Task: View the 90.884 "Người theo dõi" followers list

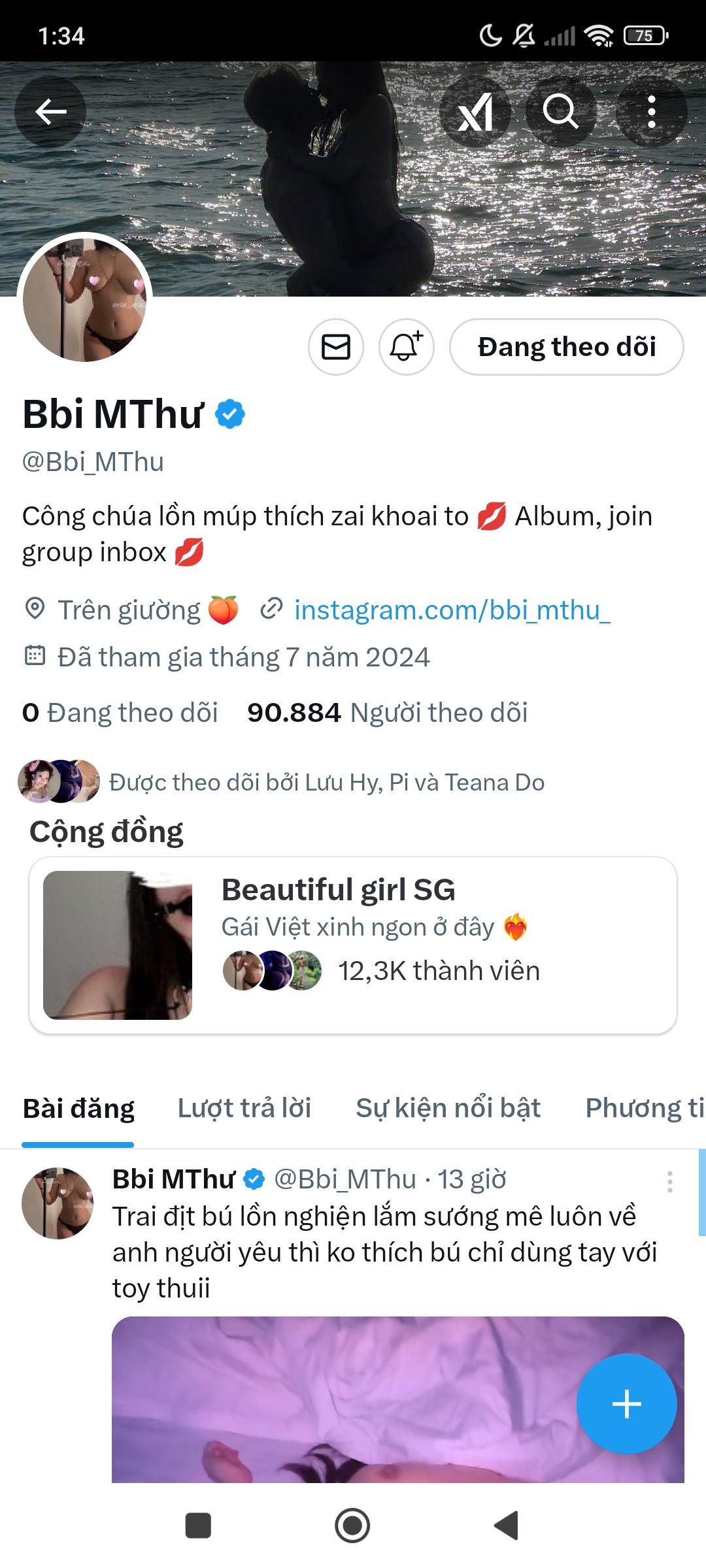Action: coord(387,713)
